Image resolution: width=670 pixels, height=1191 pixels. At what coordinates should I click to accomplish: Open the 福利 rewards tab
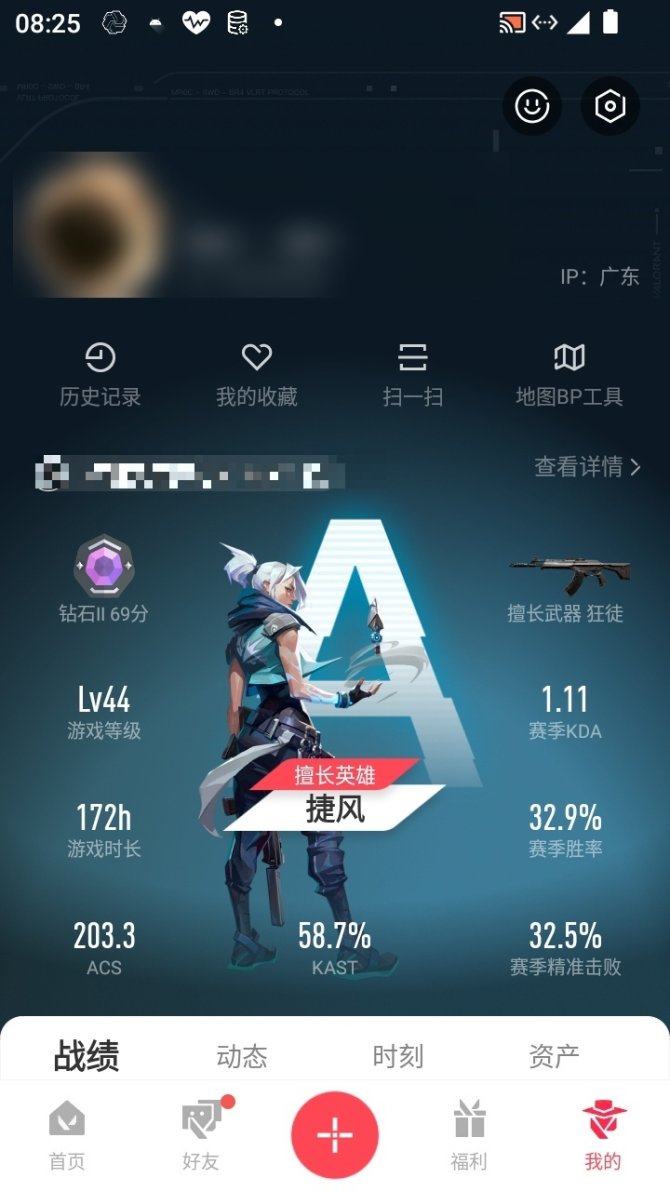(x=469, y=1135)
